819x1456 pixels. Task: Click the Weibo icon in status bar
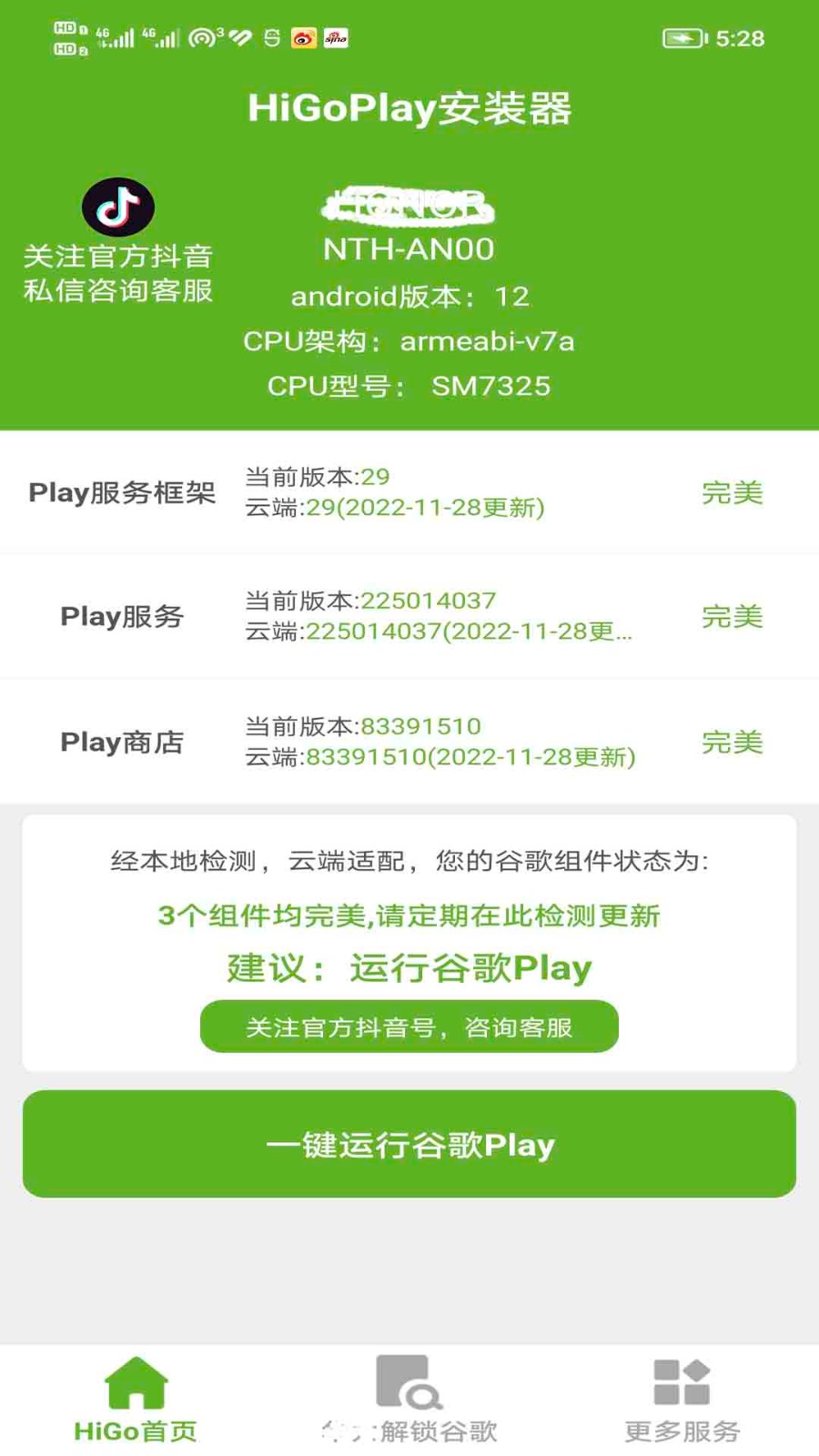coord(304,38)
